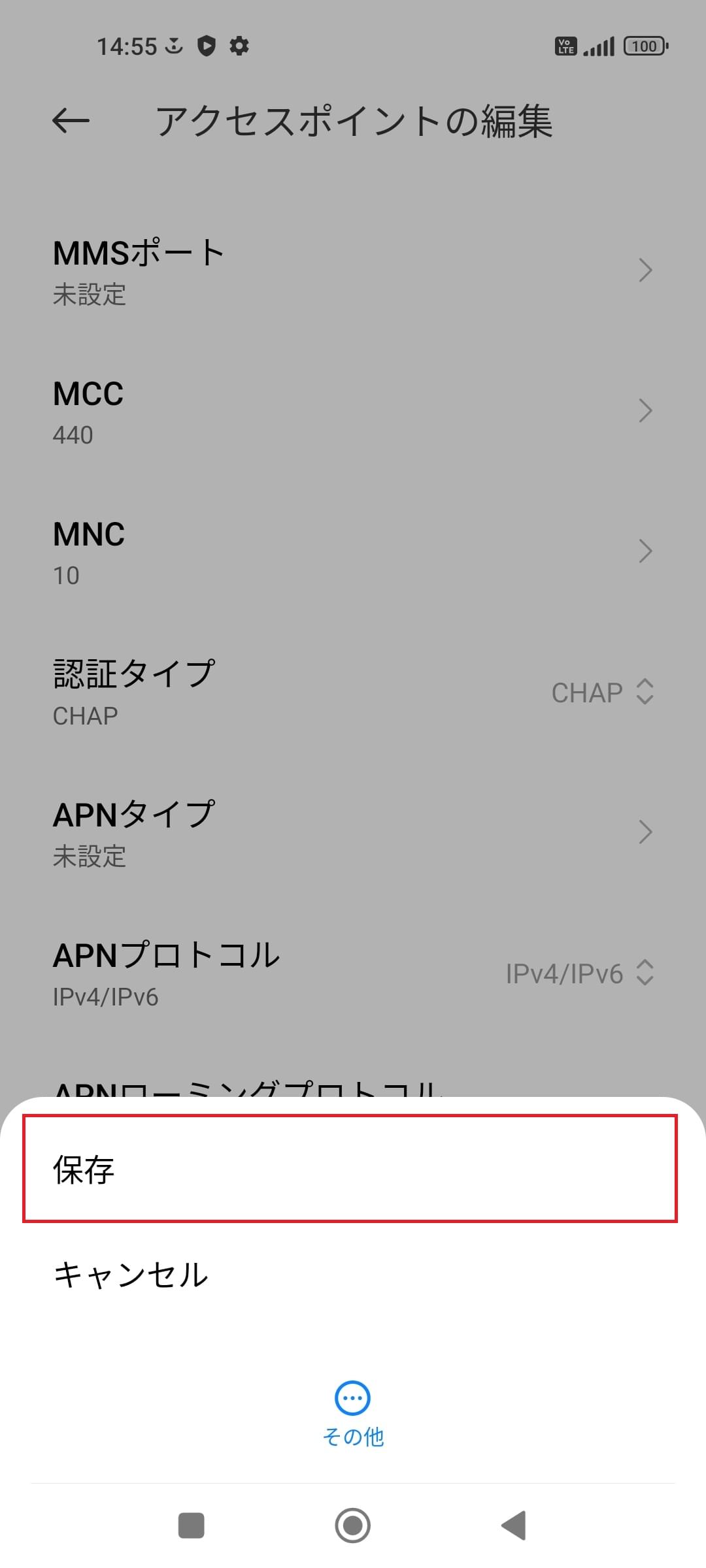Tap the shield icon in status bar
The width and height of the screenshot is (706, 1568).
(x=205, y=46)
